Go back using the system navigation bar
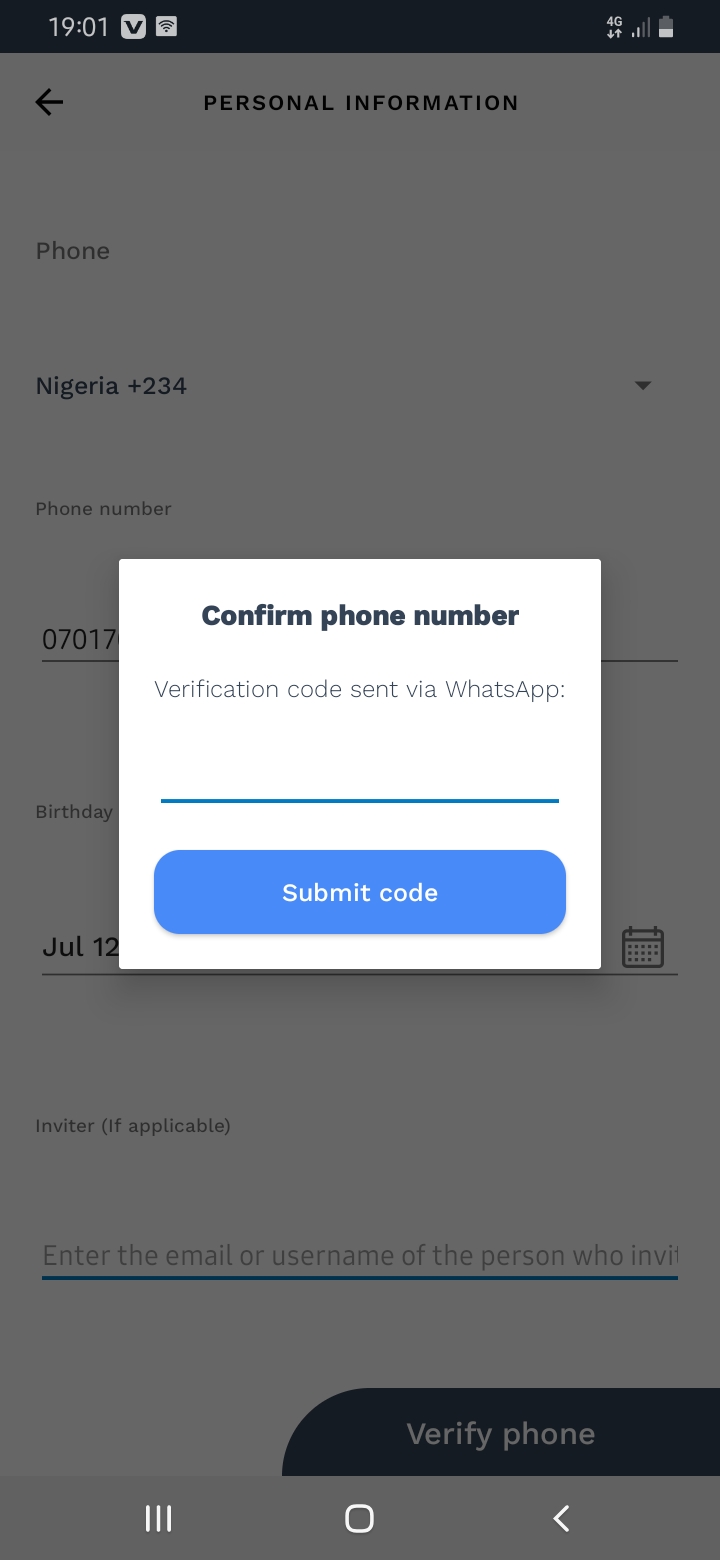The height and width of the screenshot is (1560, 720). tap(561, 1518)
